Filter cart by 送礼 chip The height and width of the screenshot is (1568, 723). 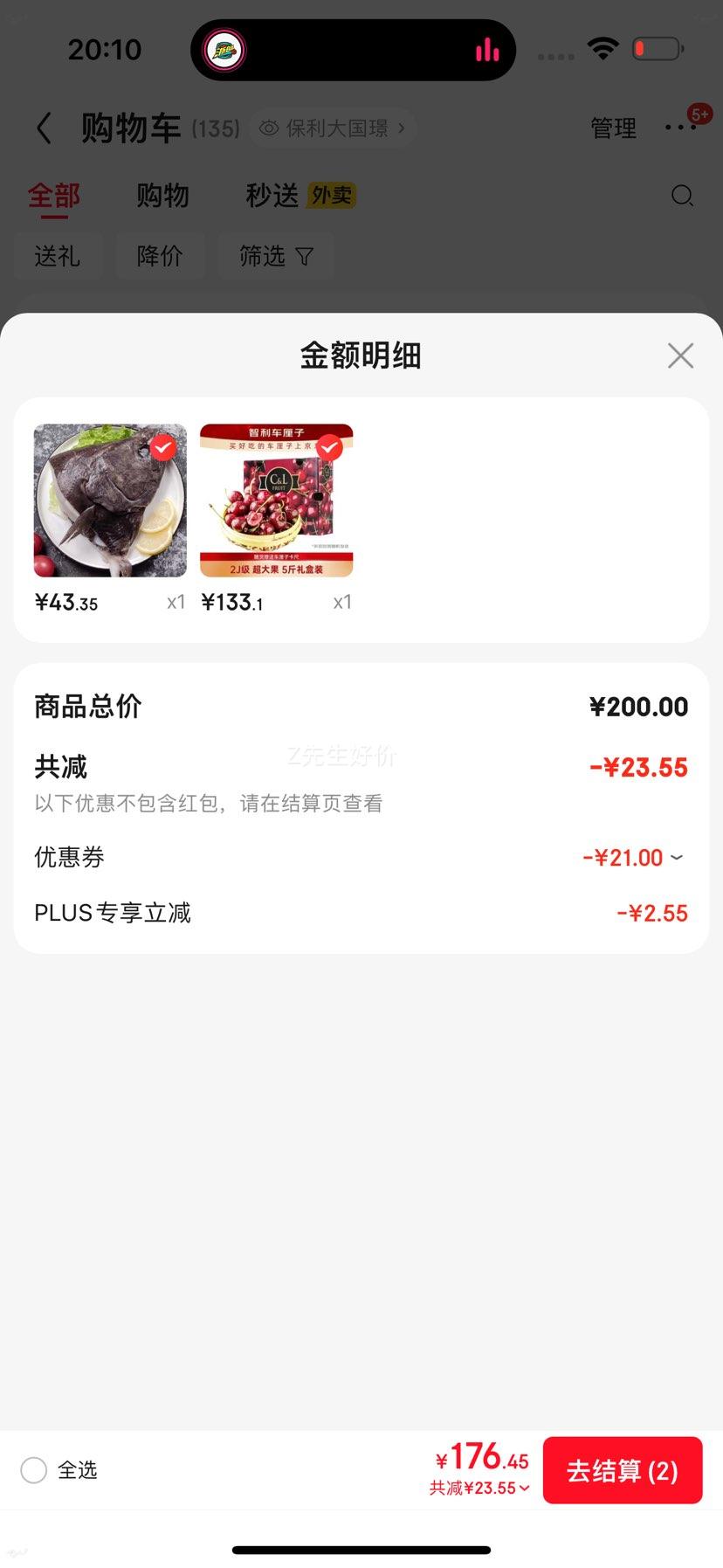(58, 256)
